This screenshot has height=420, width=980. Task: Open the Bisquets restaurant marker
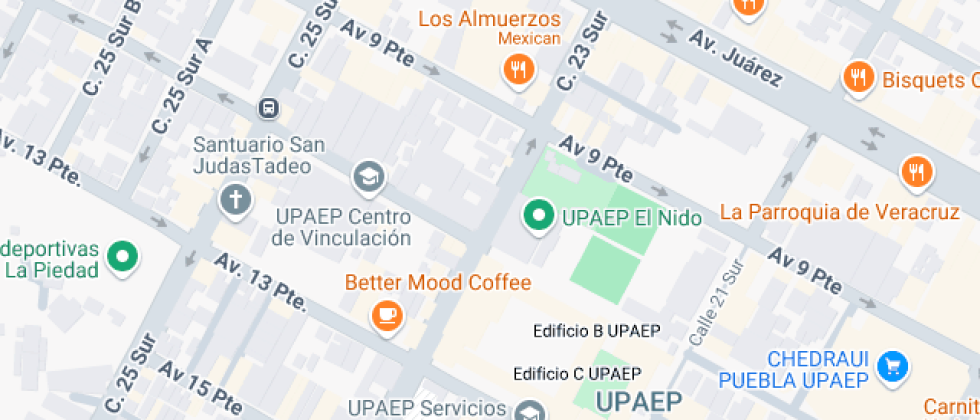tap(857, 77)
